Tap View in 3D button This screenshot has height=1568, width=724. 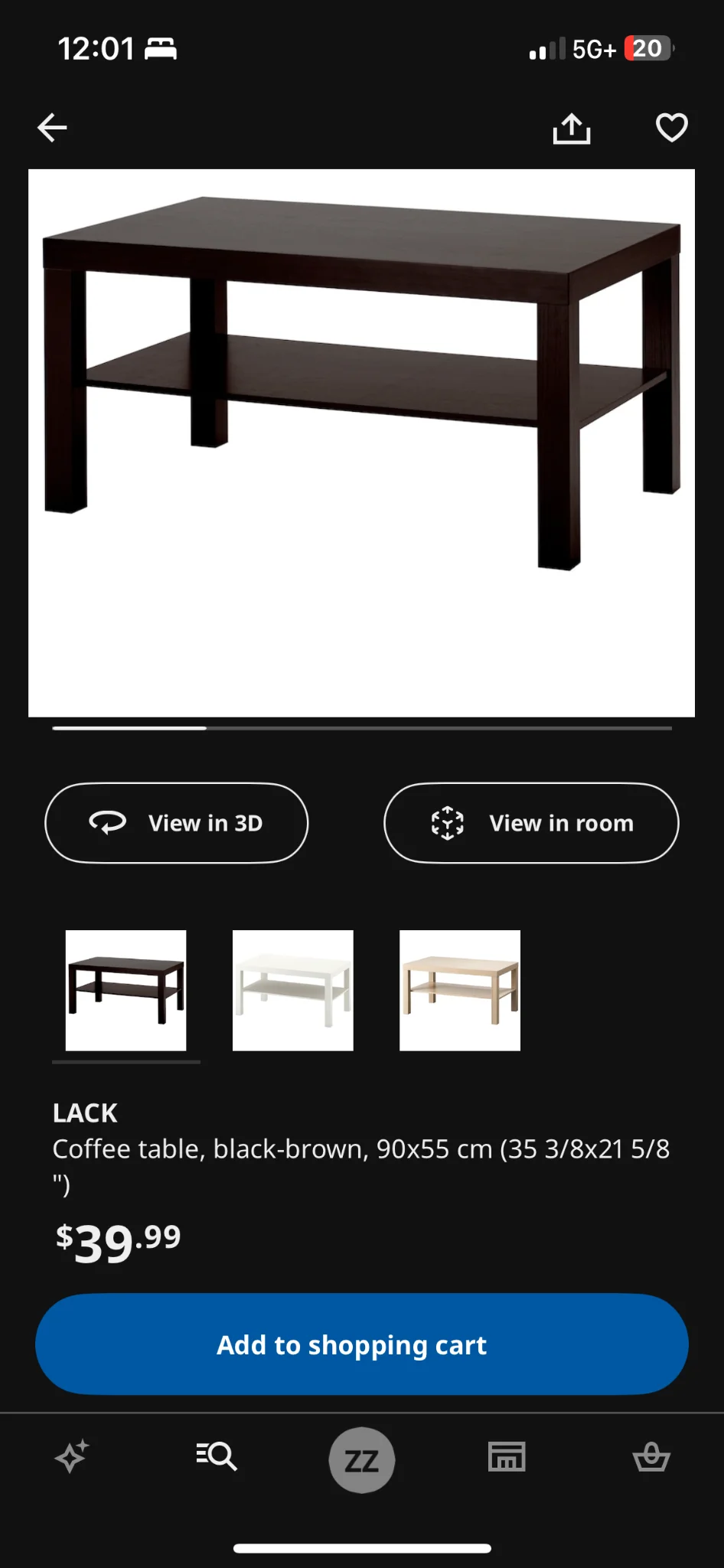pyautogui.click(x=177, y=823)
